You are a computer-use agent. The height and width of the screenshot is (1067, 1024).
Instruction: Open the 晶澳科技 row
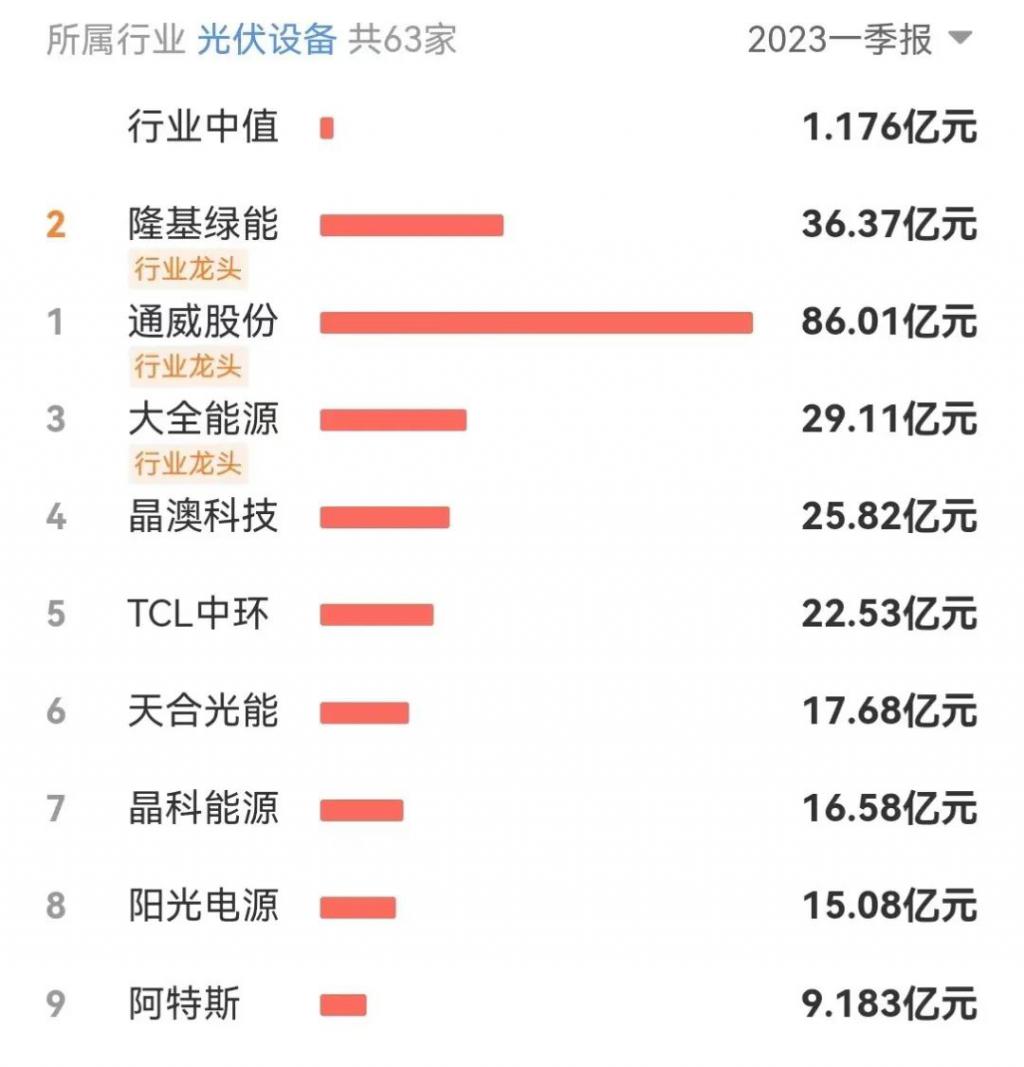203,516
